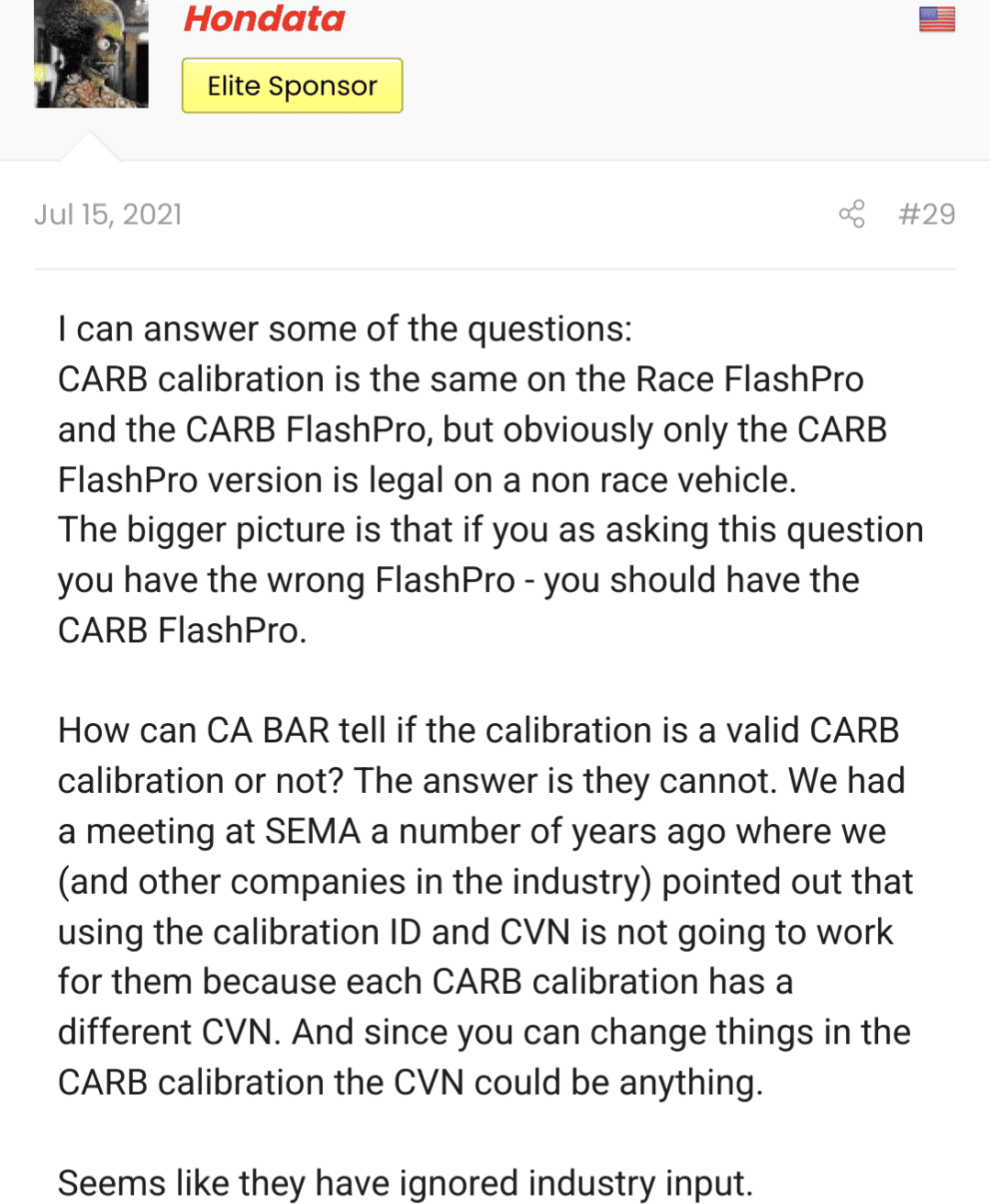Share this forum post
This screenshot has width=990, height=1204.
pyautogui.click(x=851, y=214)
